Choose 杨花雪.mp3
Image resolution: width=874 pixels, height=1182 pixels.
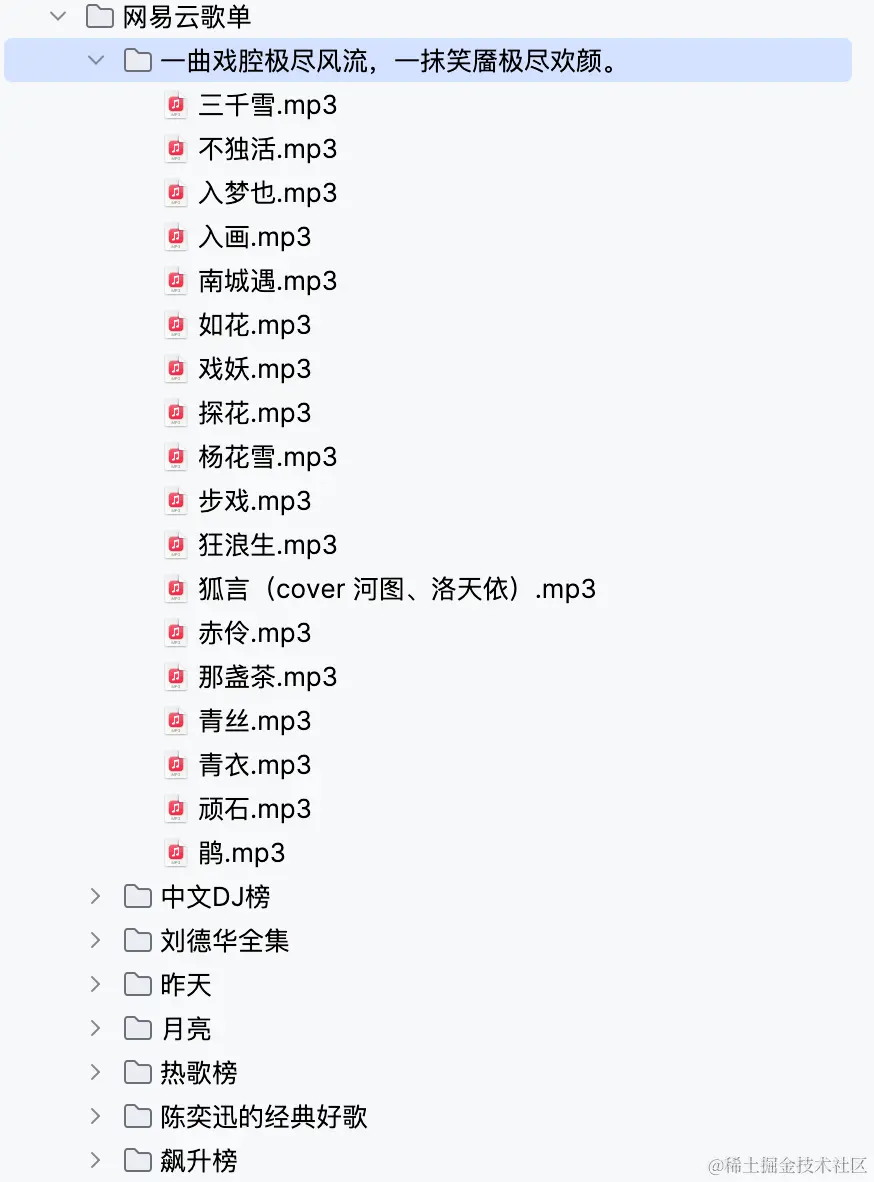tap(267, 457)
